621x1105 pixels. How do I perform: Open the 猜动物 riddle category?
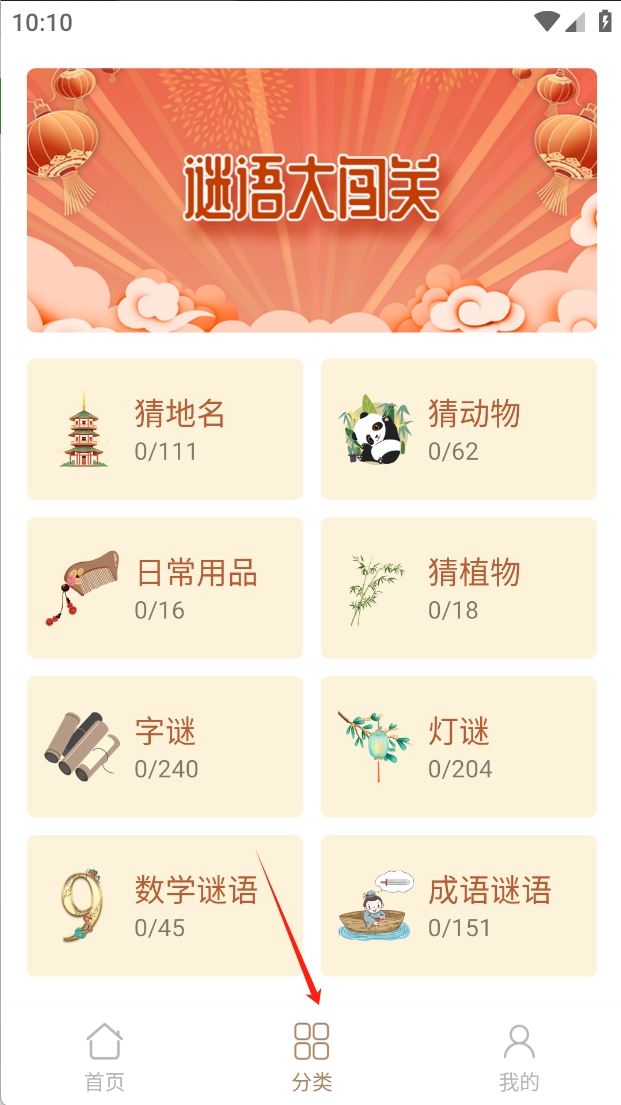point(458,429)
